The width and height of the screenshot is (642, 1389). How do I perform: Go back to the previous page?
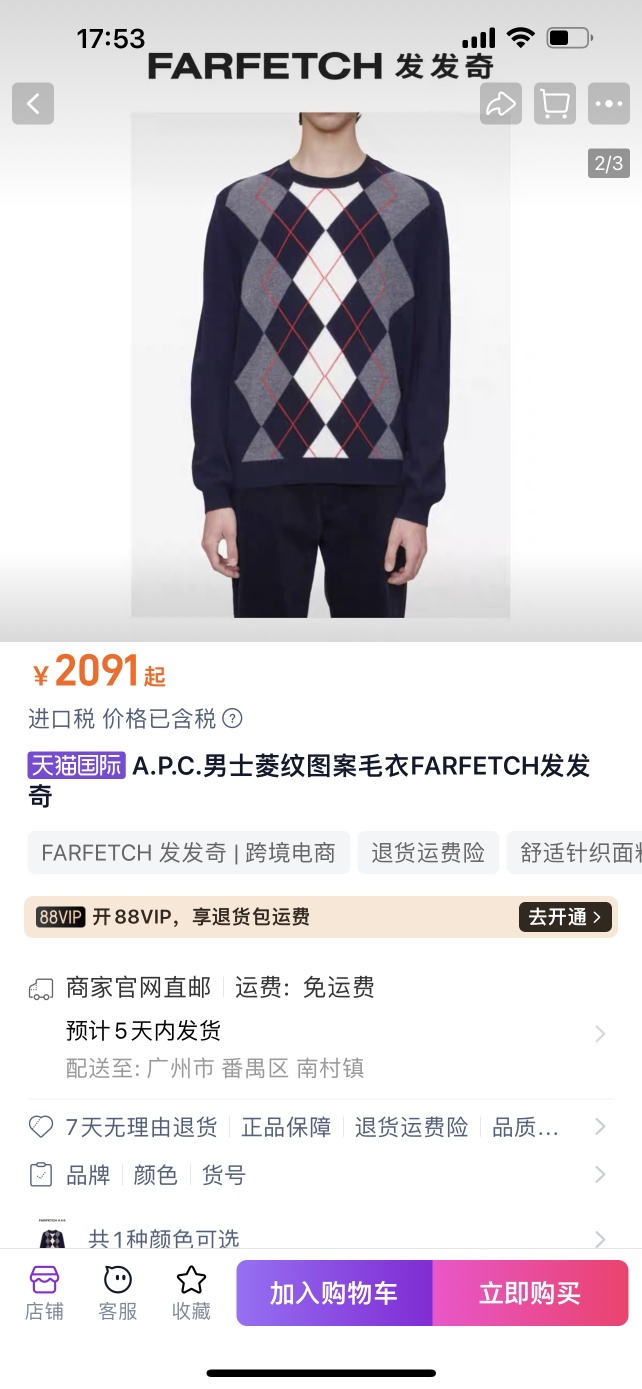(33, 103)
